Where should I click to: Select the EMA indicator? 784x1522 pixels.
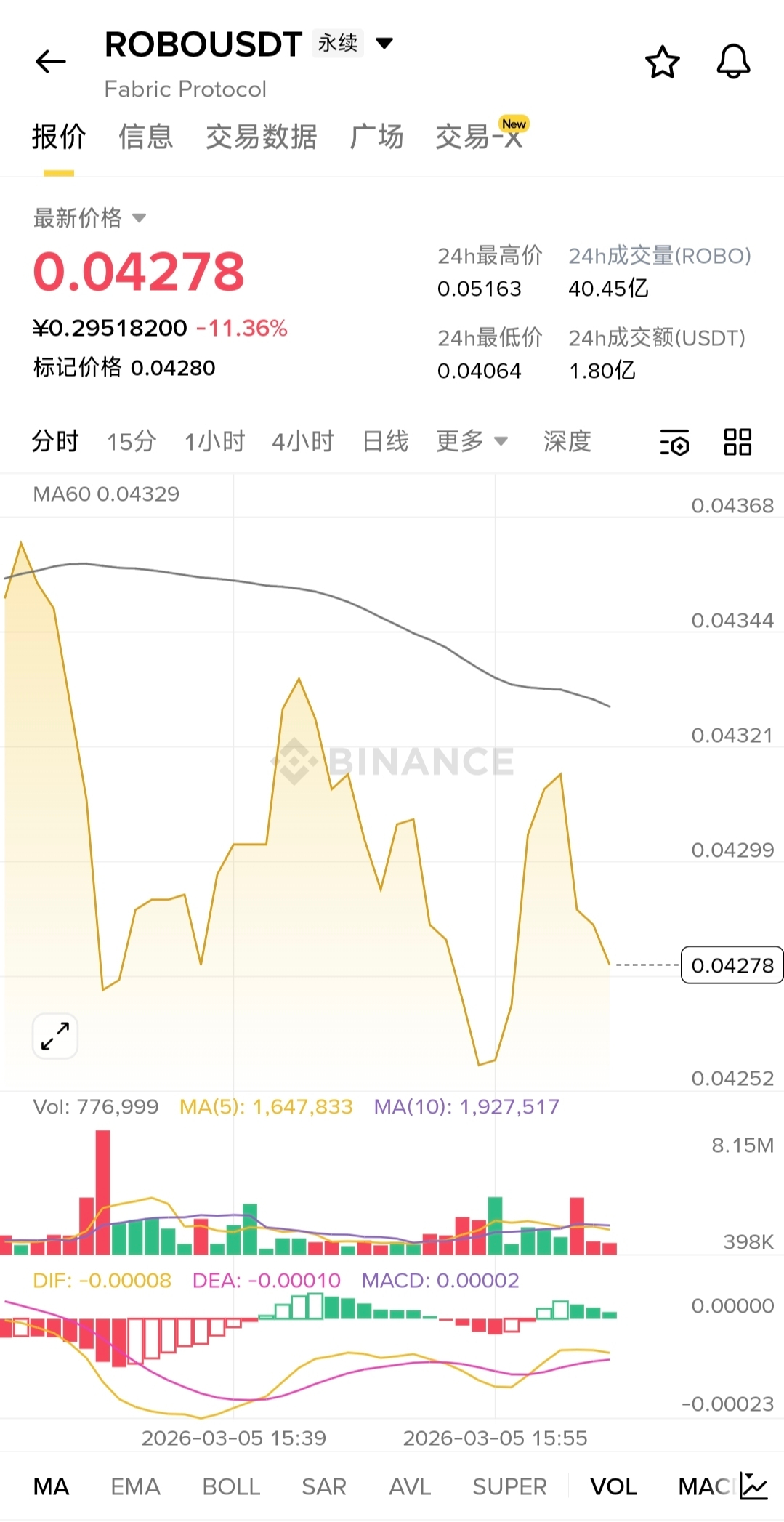point(135,1487)
